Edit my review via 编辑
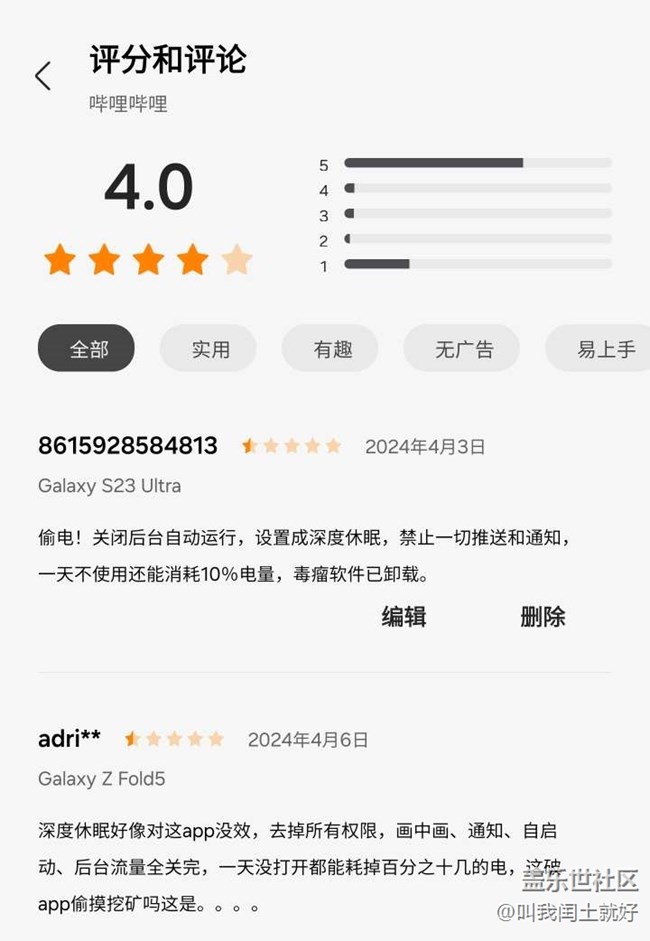Image resolution: width=650 pixels, height=941 pixels. click(404, 616)
